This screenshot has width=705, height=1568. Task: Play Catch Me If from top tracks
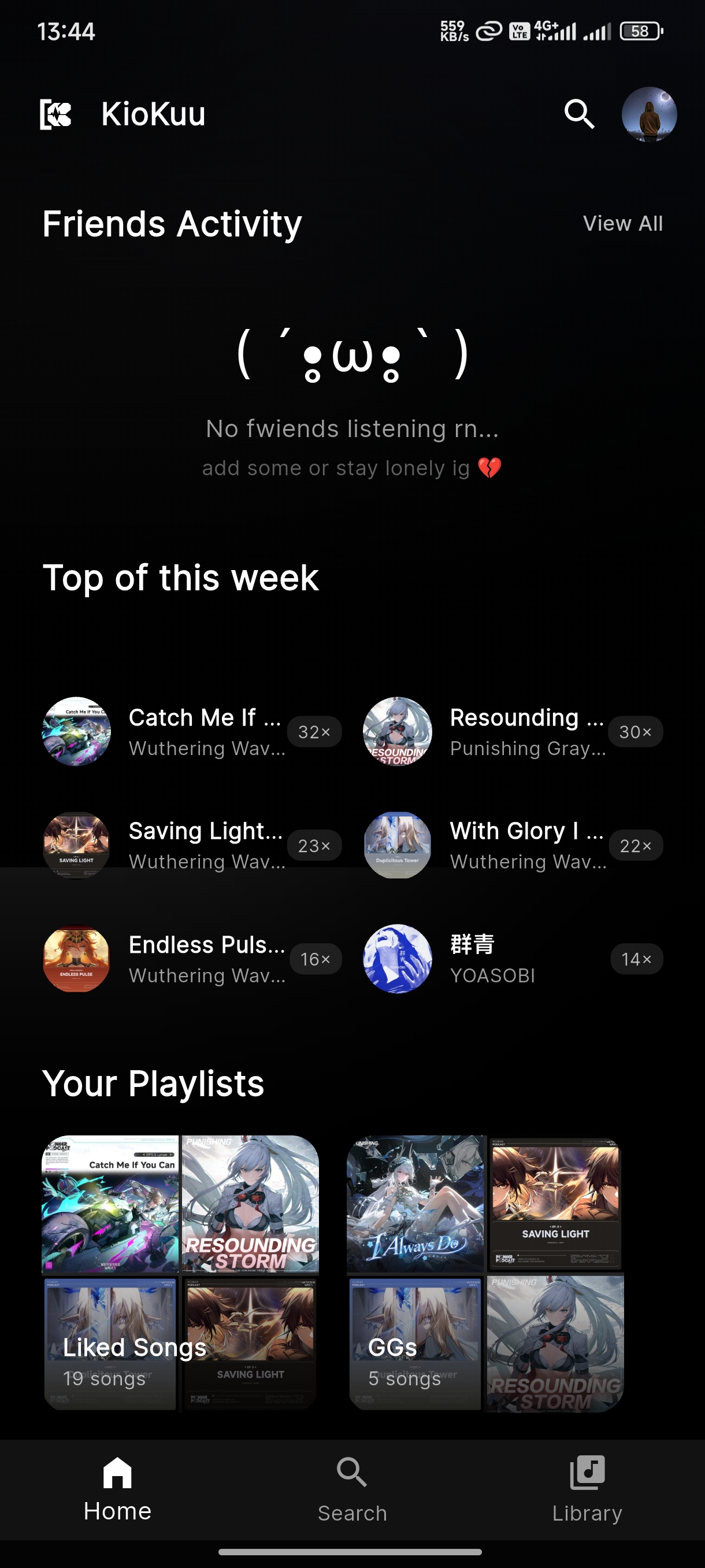[x=191, y=731]
